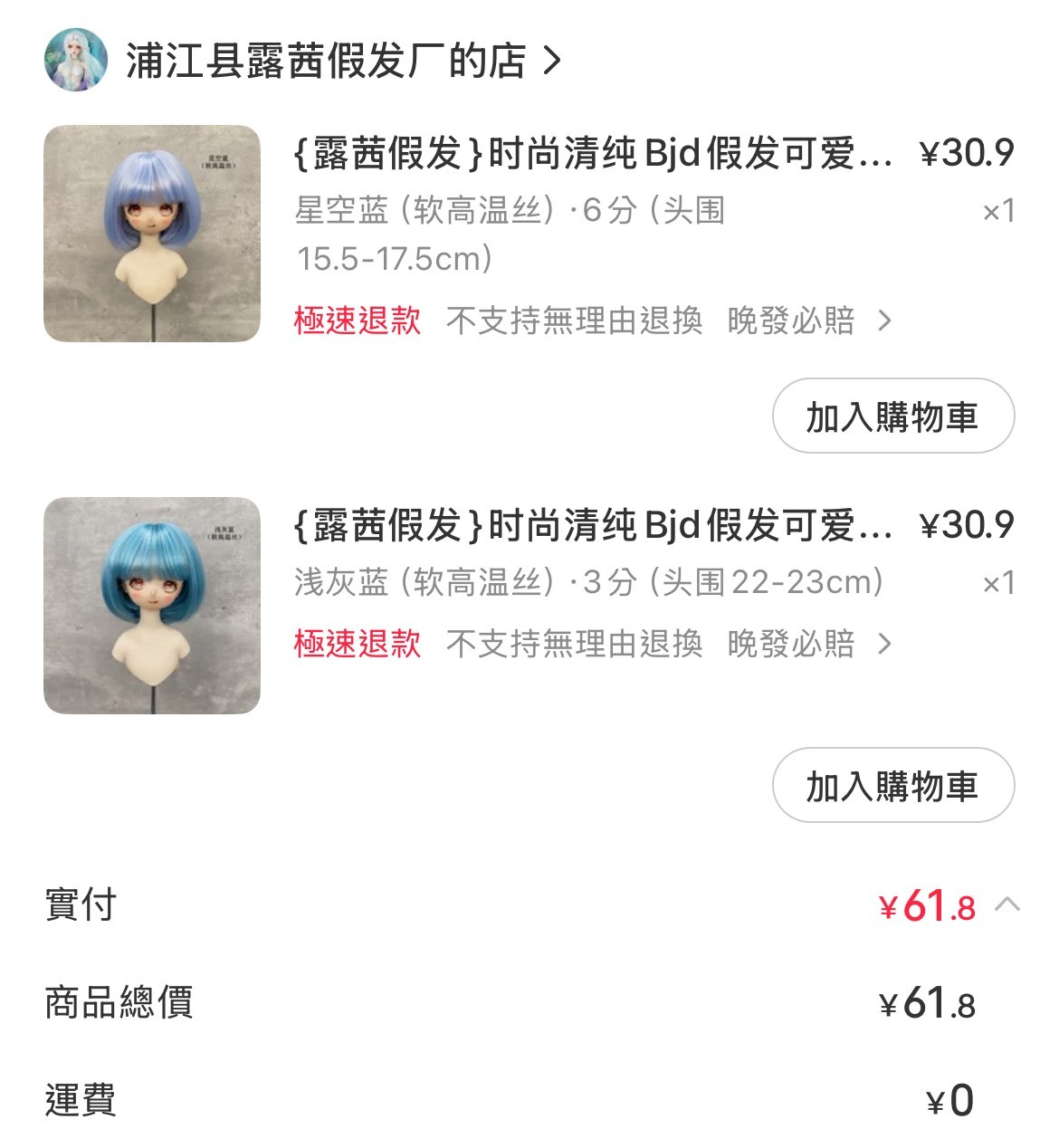Collapse the 實付 payment details
The height and width of the screenshot is (1148, 1059).
(x=1007, y=904)
